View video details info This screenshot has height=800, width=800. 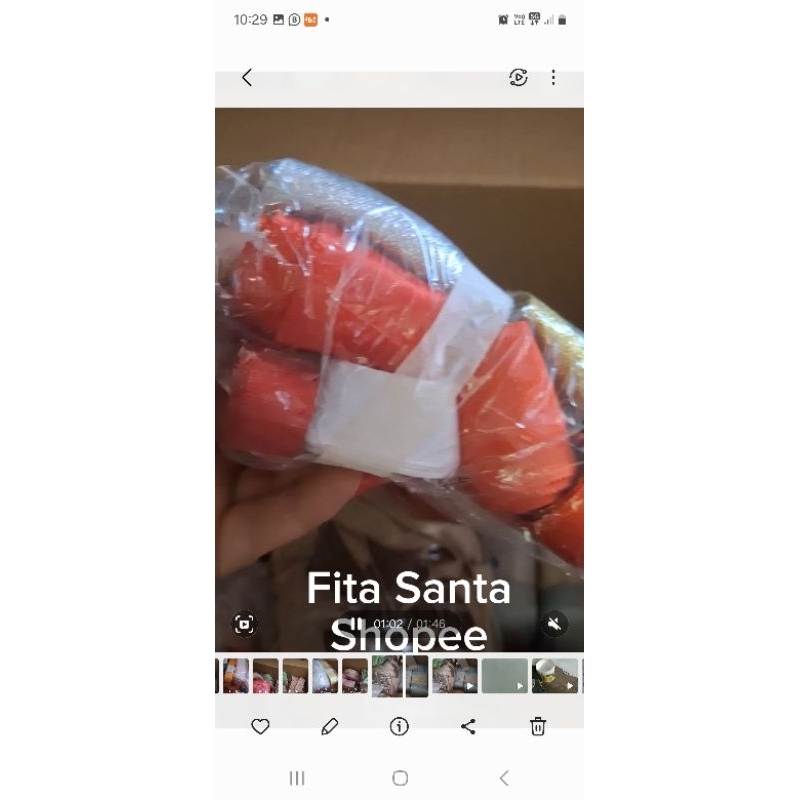tap(399, 727)
